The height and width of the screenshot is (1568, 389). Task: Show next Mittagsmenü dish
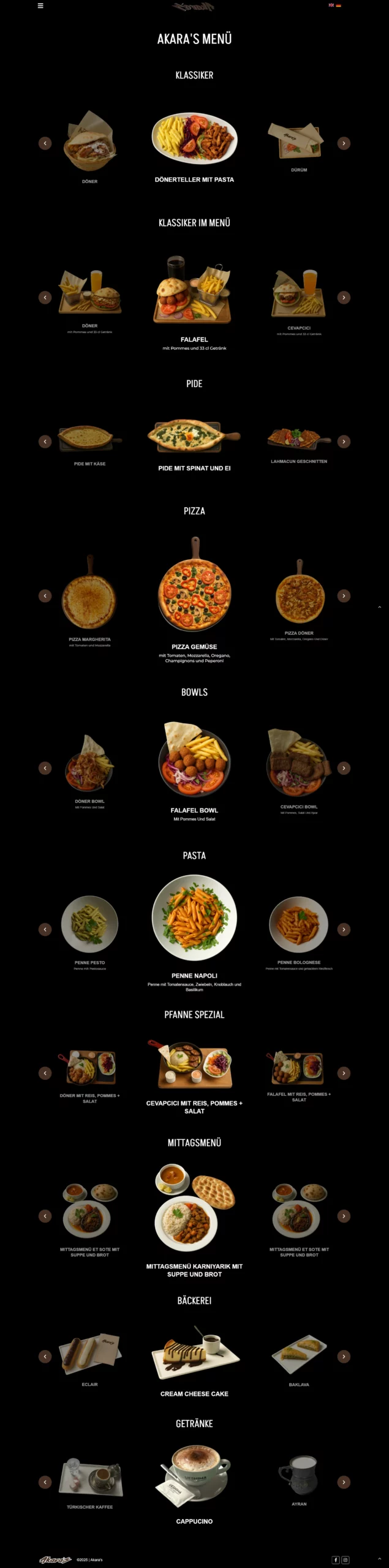[344, 1216]
